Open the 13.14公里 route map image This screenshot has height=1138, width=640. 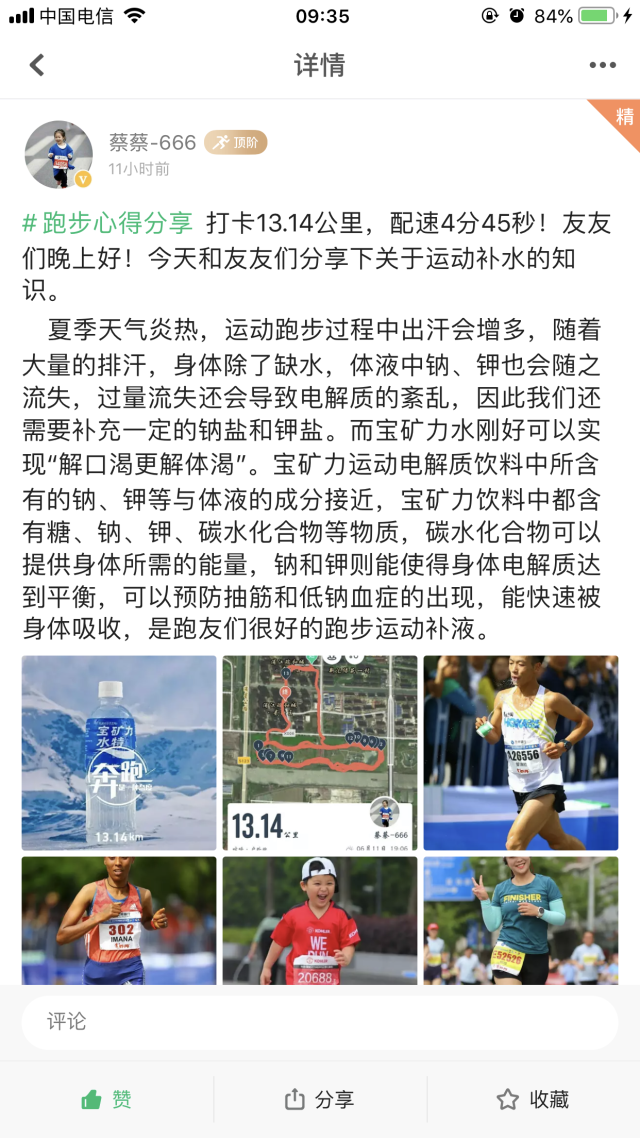[x=320, y=753]
